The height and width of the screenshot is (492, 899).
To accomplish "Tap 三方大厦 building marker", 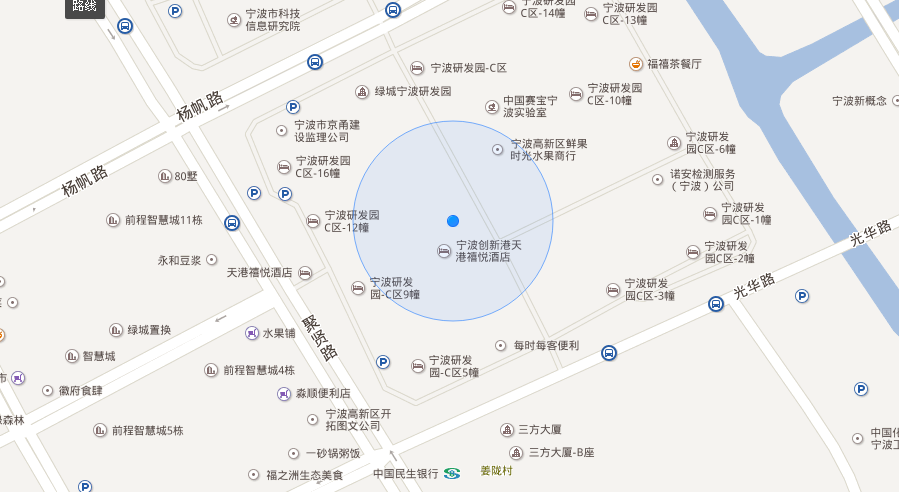I will (506, 430).
